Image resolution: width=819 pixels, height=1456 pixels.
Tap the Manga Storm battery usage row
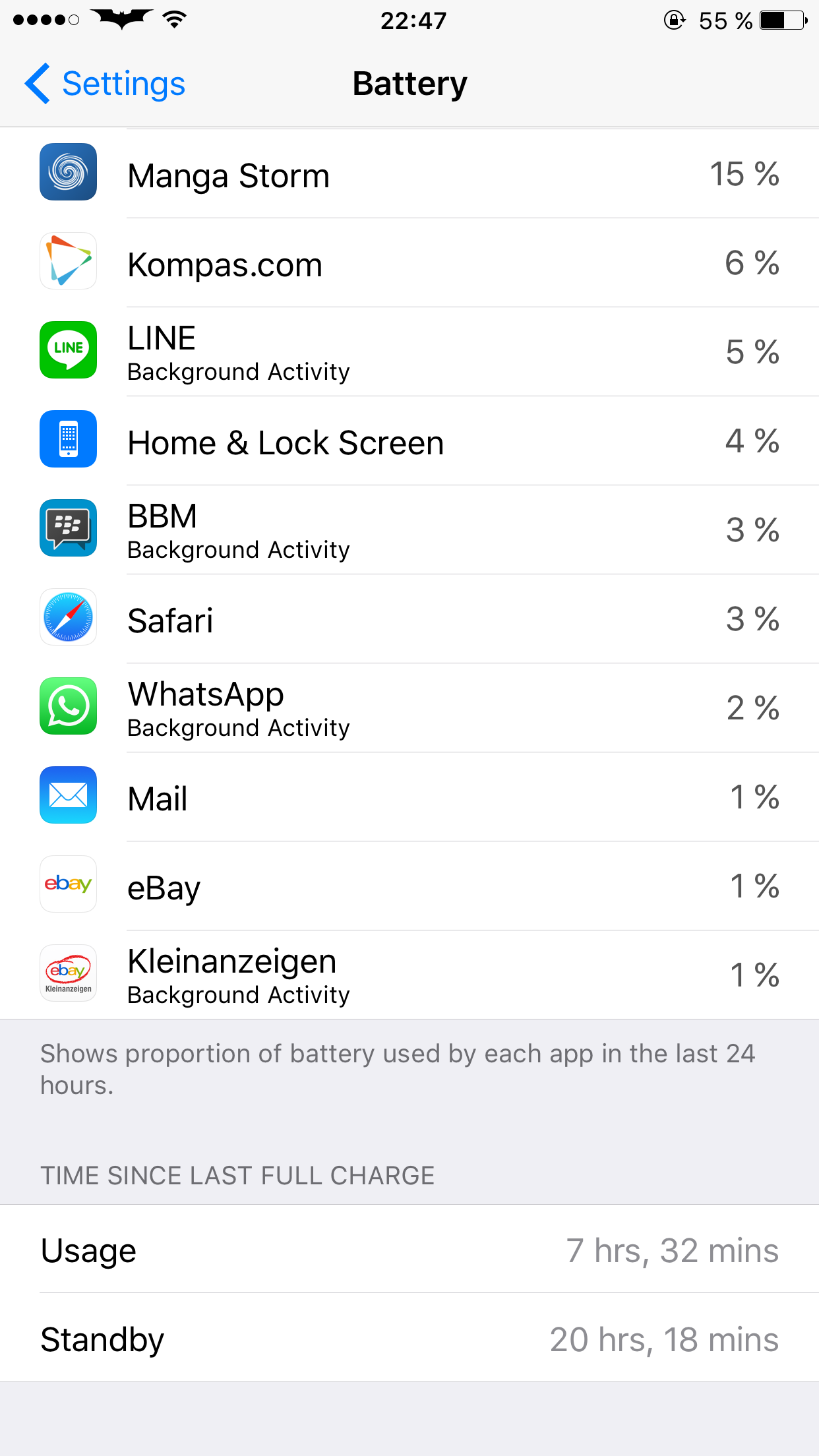pyautogui.click(x=409, y=173)
